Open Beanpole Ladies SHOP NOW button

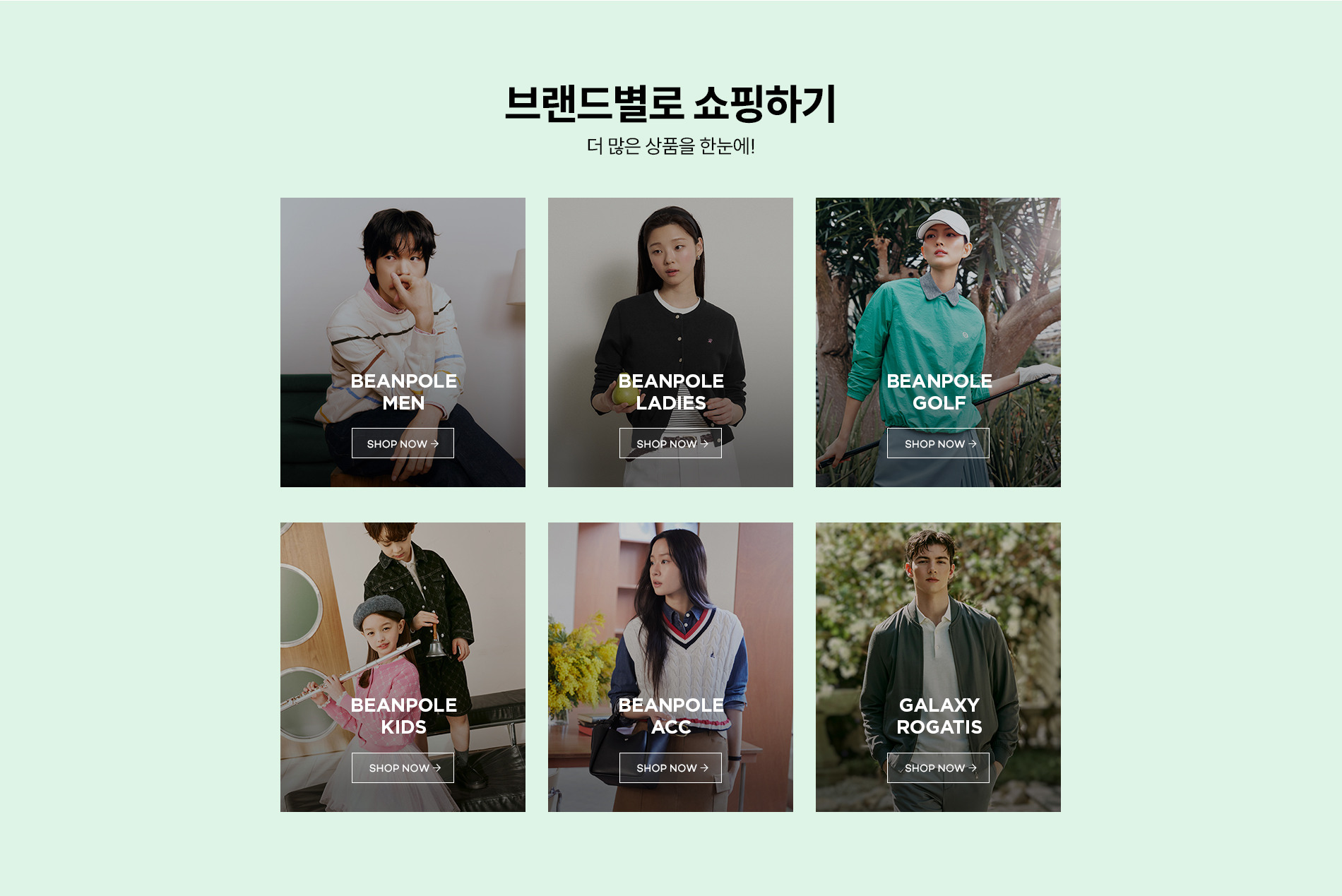670,443
